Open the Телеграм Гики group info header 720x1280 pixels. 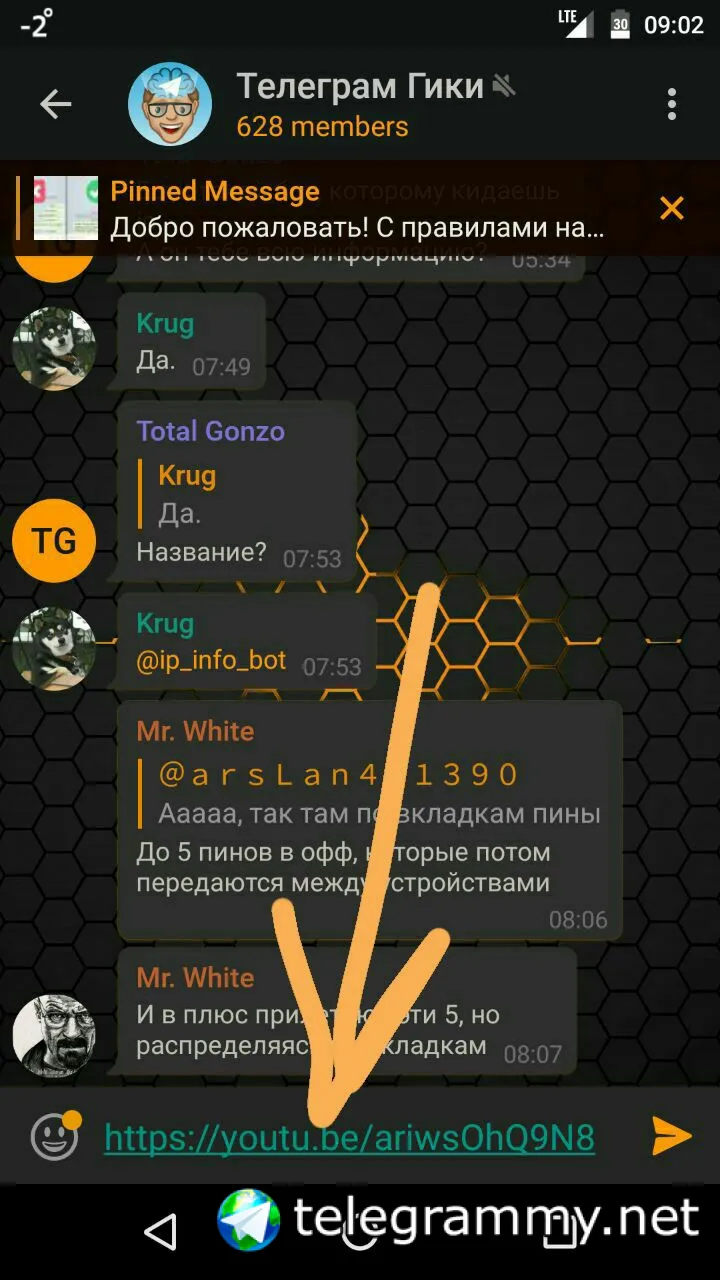(360, 104)
